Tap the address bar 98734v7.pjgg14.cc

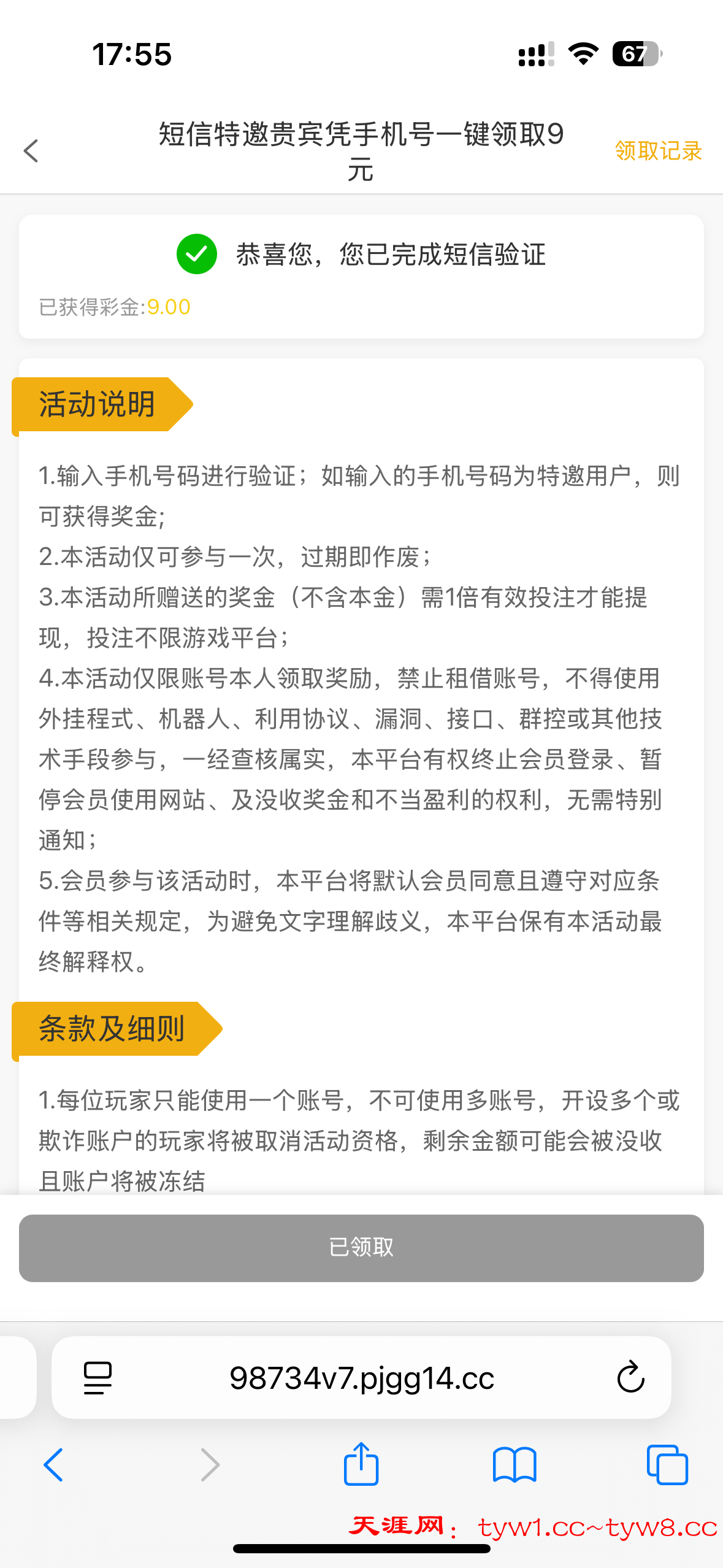[x=362, y=1378]
